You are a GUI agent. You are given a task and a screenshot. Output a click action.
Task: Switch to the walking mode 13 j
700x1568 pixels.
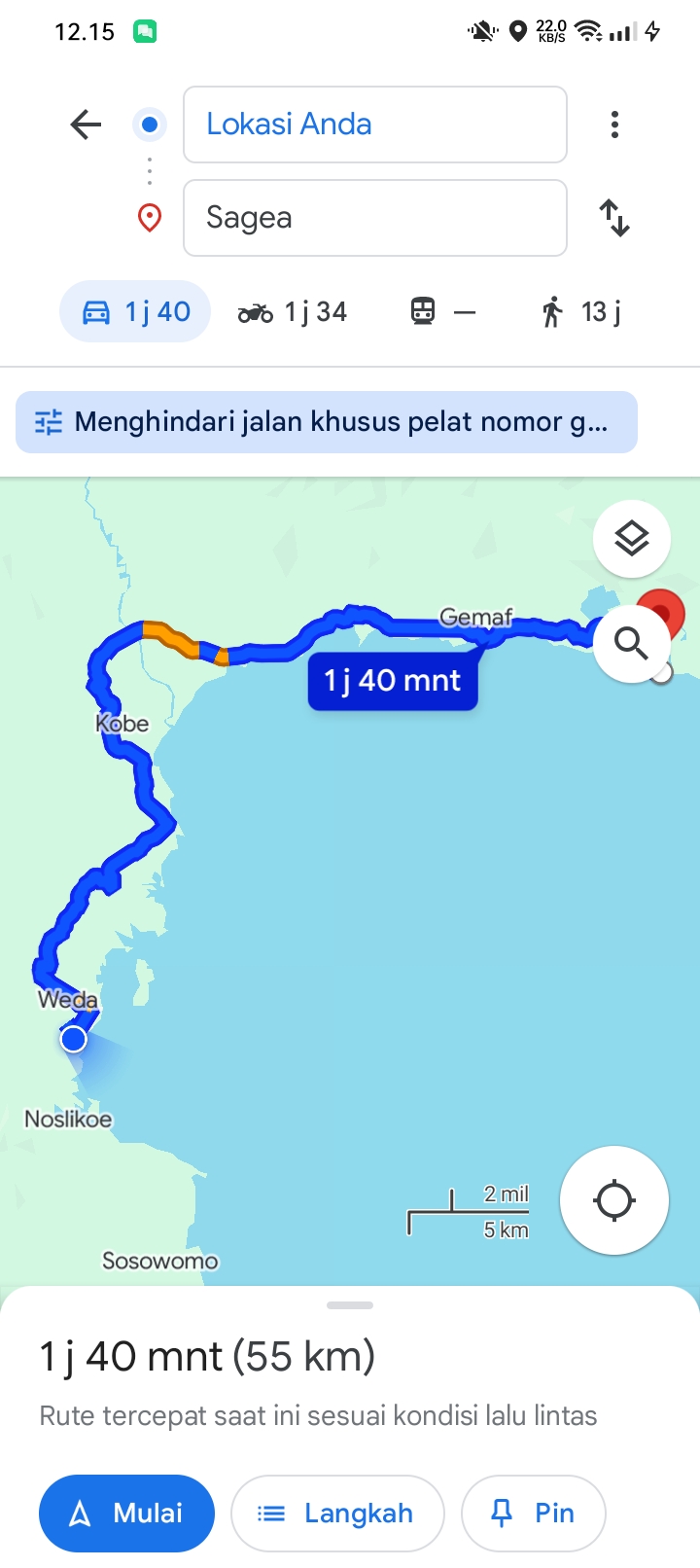pyautogui.click(x=581, y=312)
